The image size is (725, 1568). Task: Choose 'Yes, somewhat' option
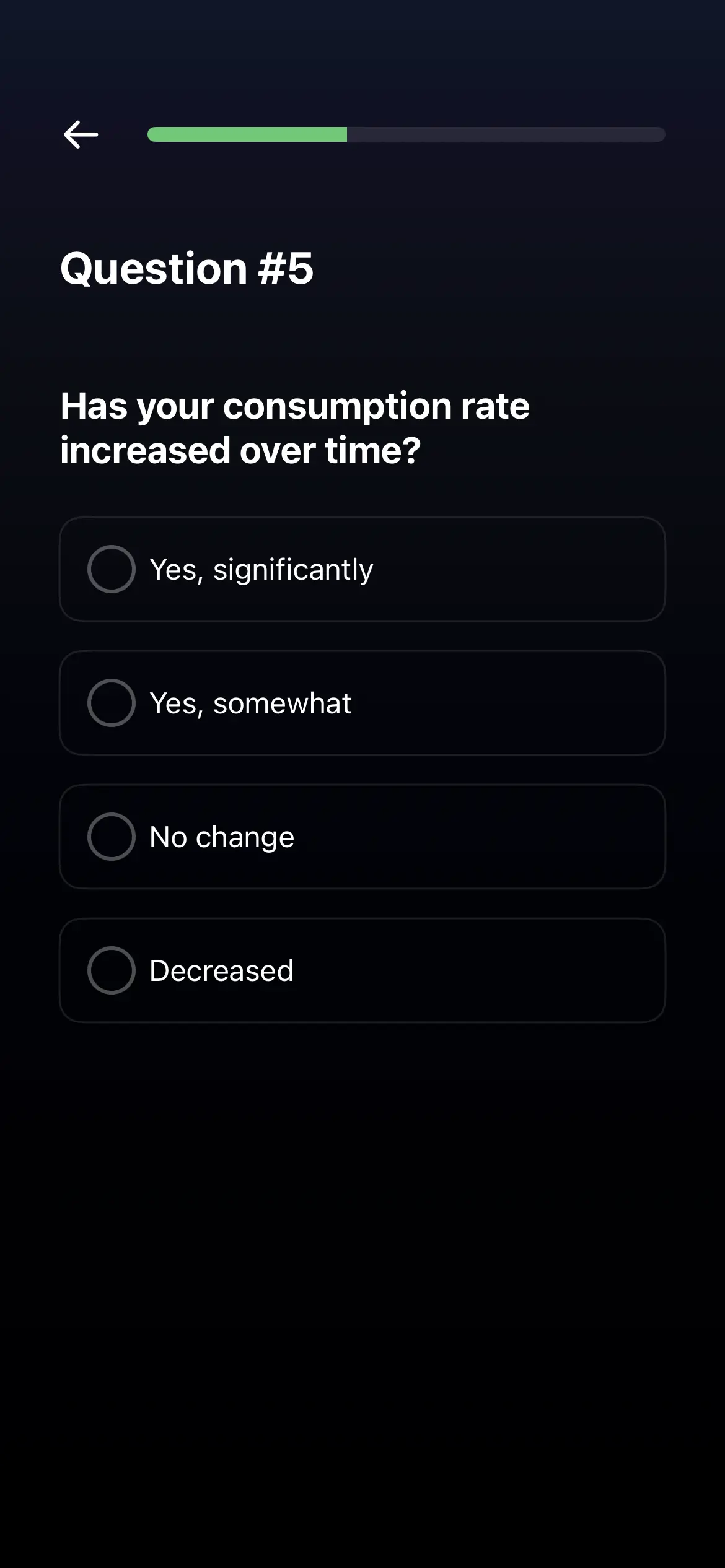click(x=362, y=703)
